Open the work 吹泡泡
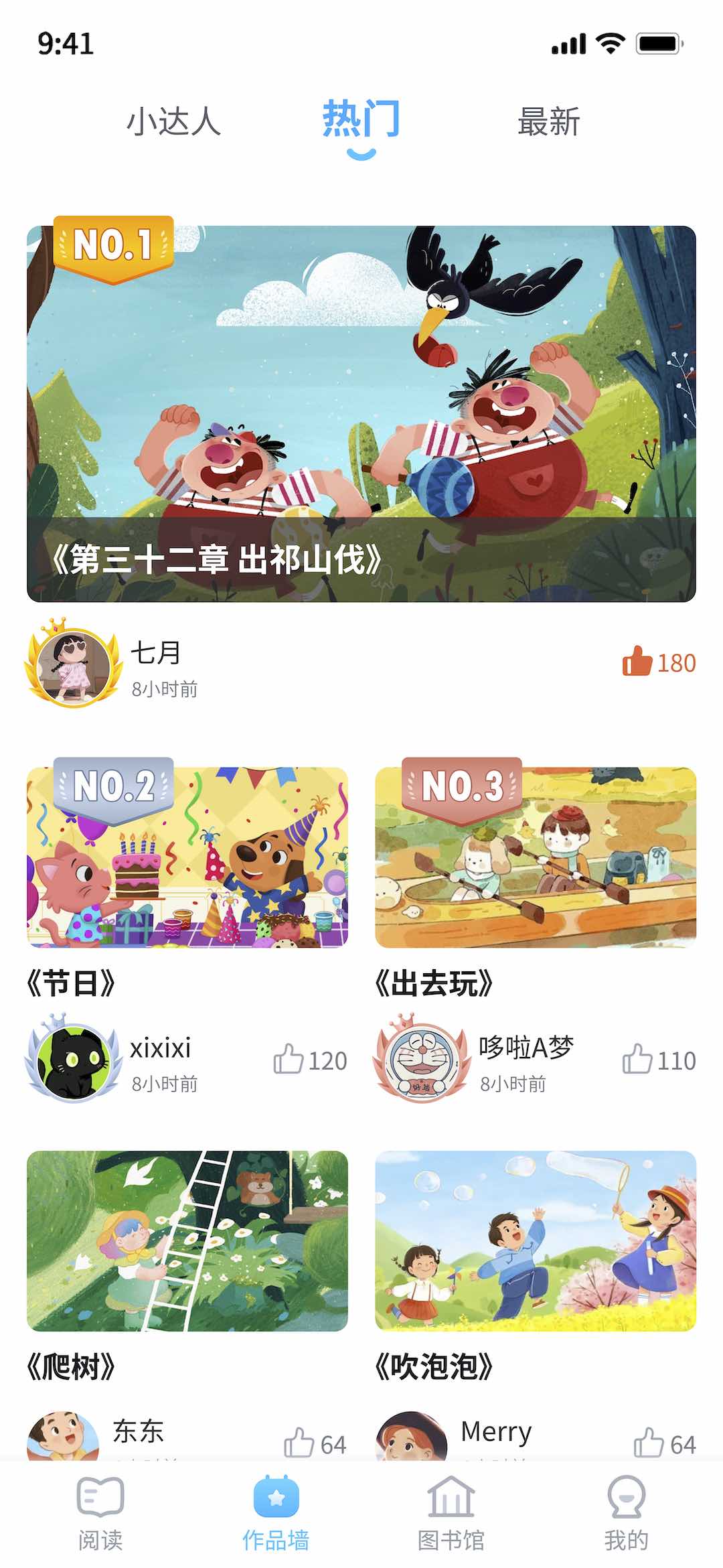This screenshot has height=1568, width=723. click(535, 1240)
